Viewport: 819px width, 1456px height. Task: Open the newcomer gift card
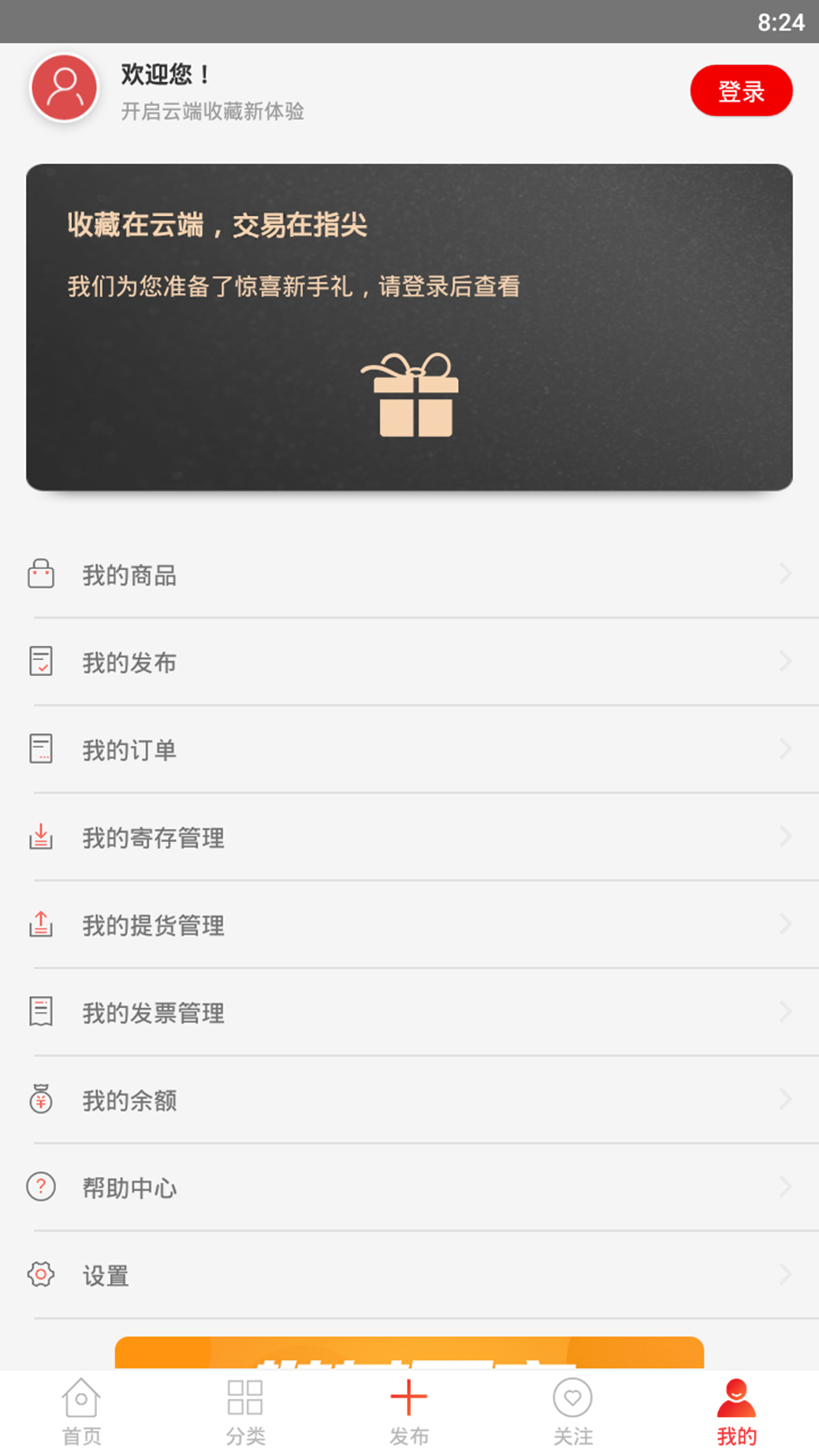point(409,328)
